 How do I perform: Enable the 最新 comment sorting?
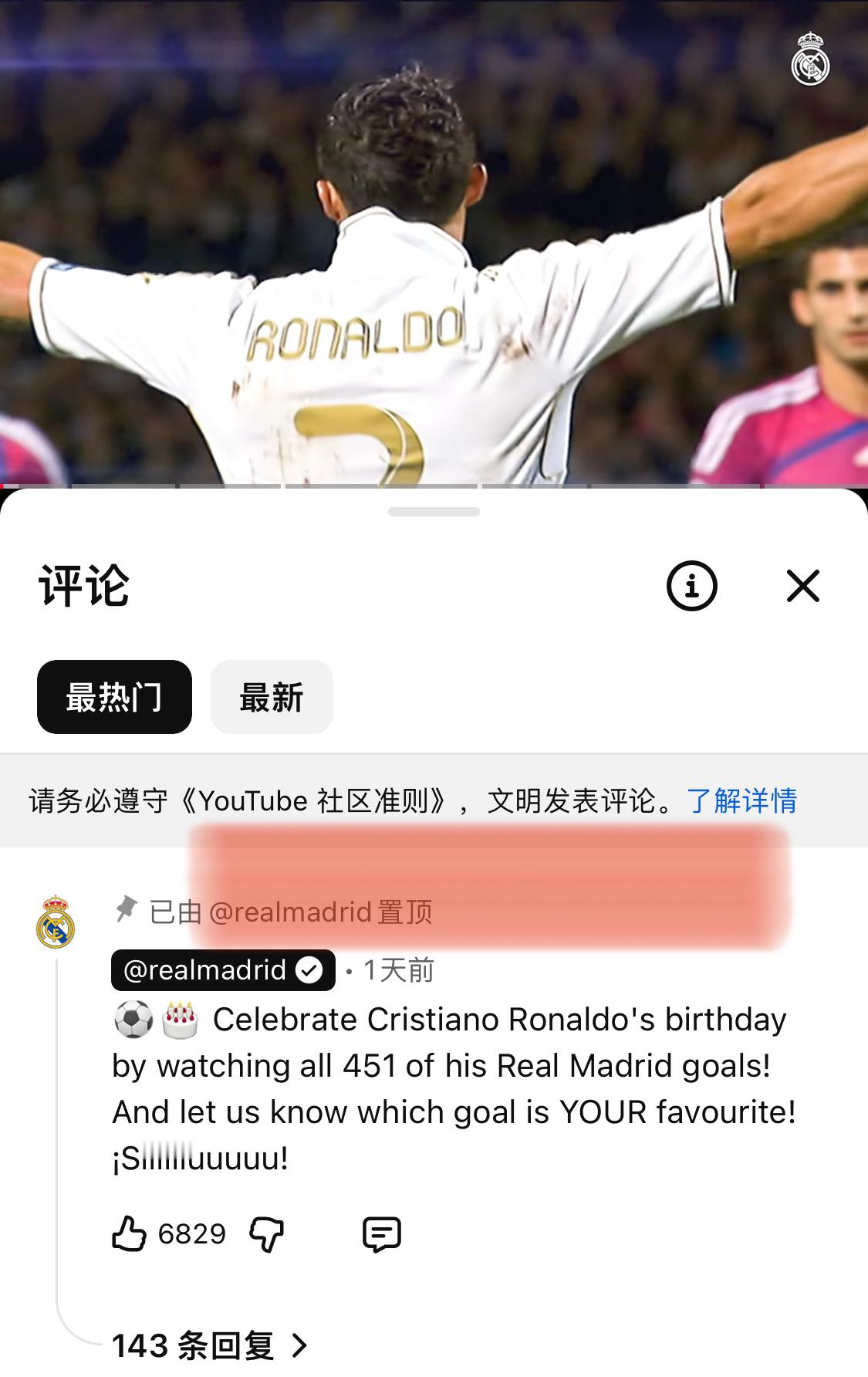(272, 699)
